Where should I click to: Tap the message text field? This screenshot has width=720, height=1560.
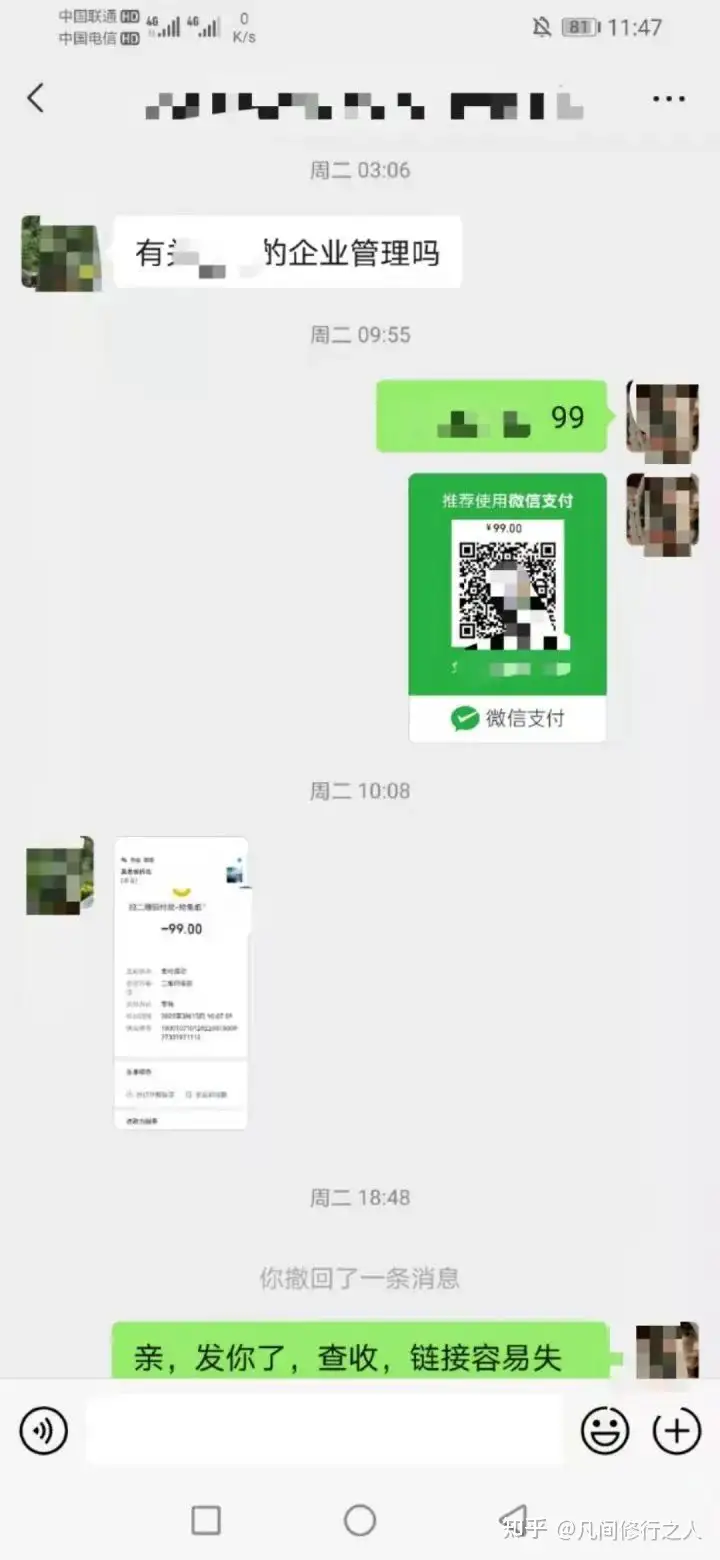tap(324, 1430)
